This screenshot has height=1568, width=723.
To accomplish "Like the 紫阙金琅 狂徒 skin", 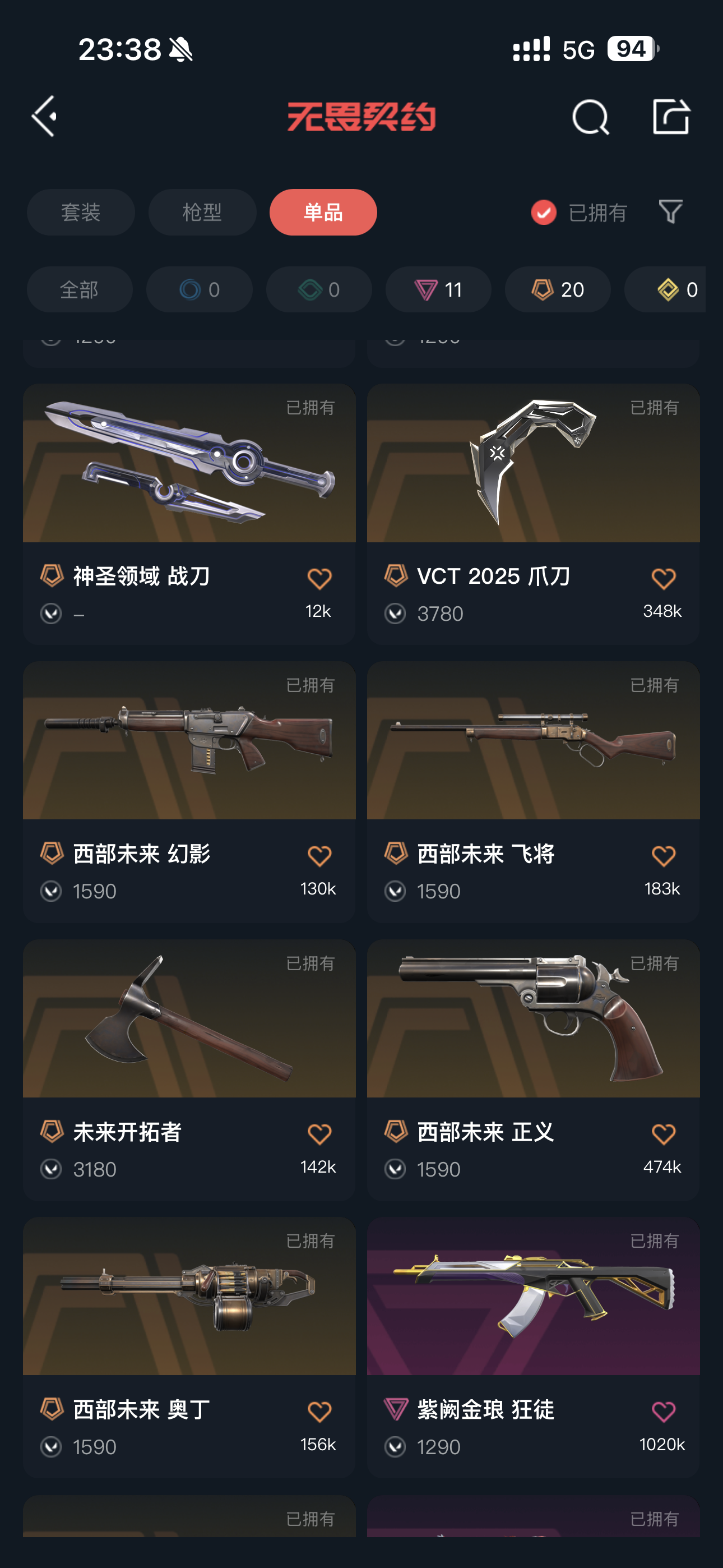I will [664, 1412].
